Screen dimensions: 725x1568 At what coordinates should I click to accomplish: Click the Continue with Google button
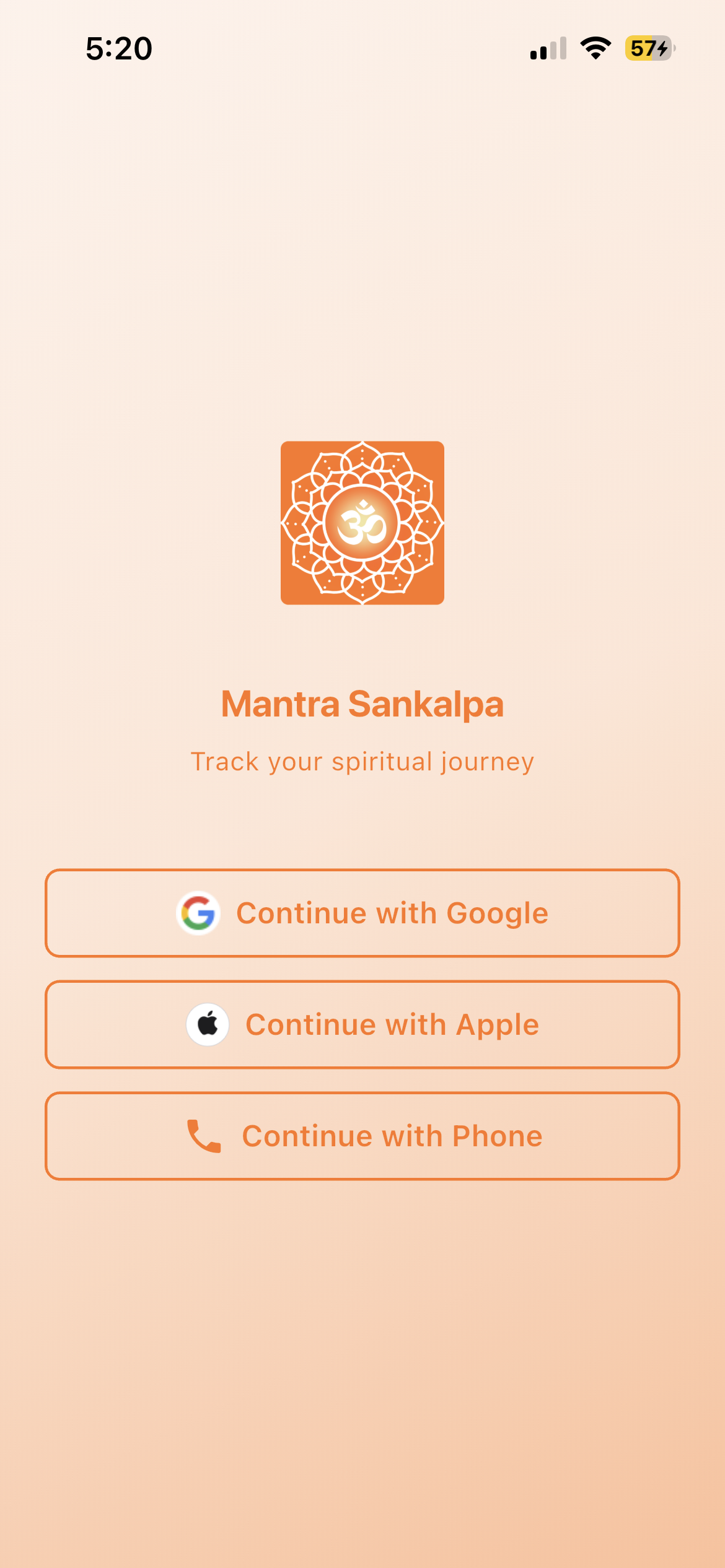tap(362, 913)
